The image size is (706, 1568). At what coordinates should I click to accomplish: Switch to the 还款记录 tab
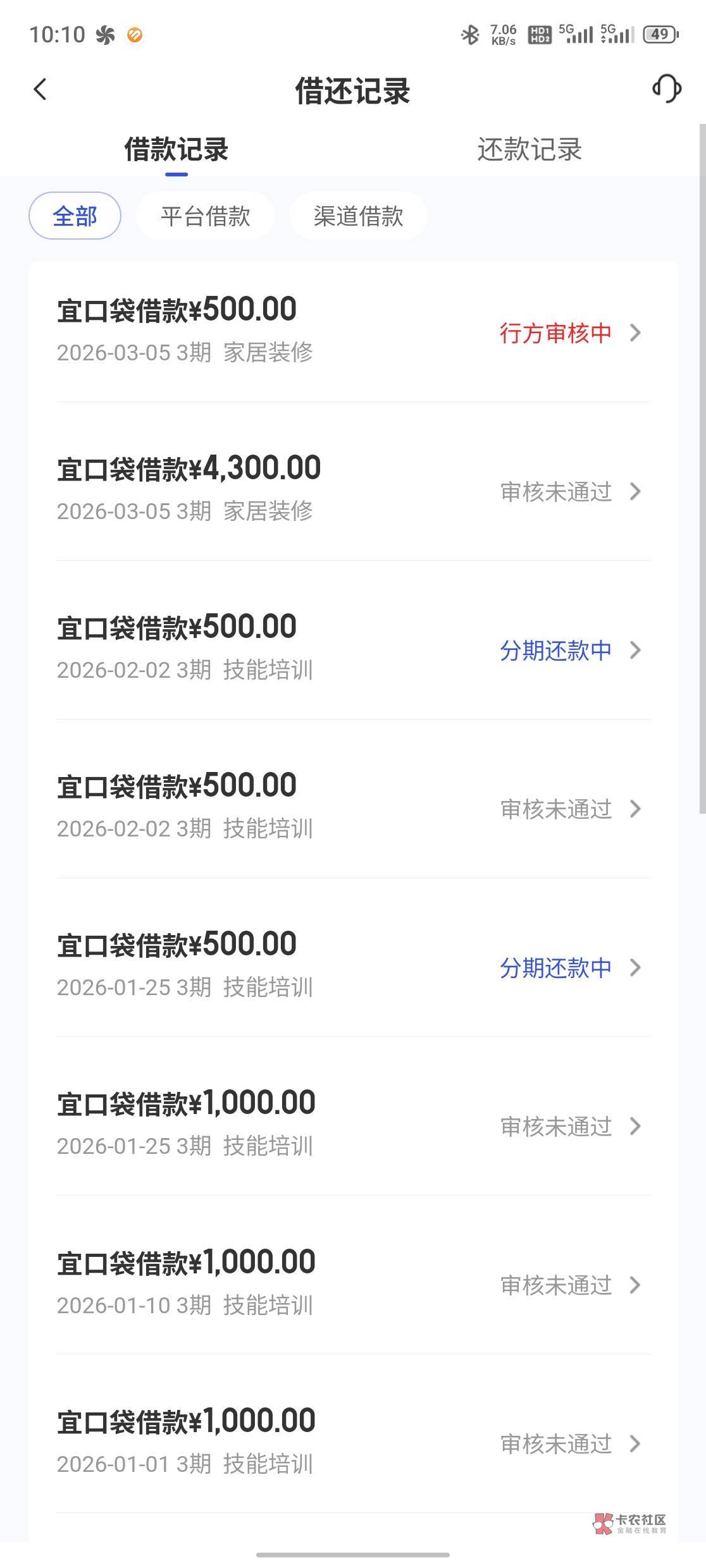click(529, 150)
